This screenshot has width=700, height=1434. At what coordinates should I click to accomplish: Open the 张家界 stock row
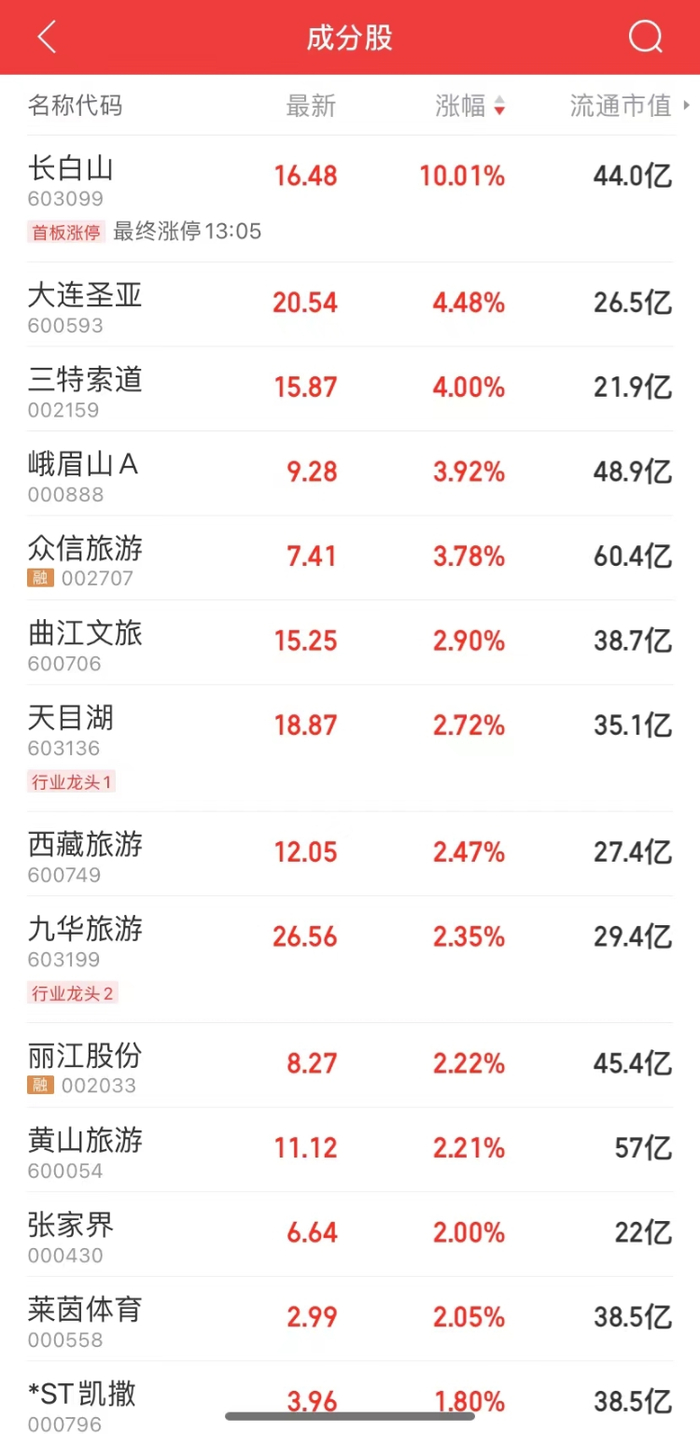71,1225
